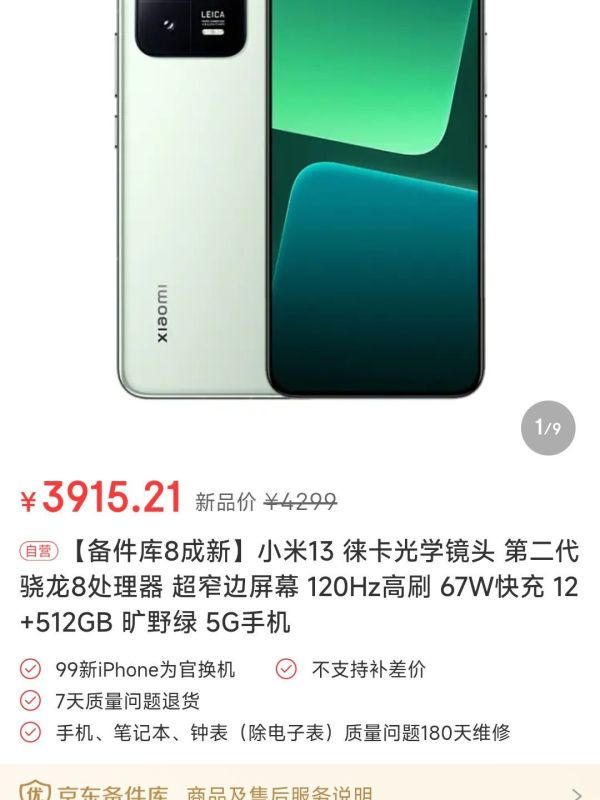Open the 京东备件库 service description row
Viewport: 600px width, 800px height.
(300, 790)
